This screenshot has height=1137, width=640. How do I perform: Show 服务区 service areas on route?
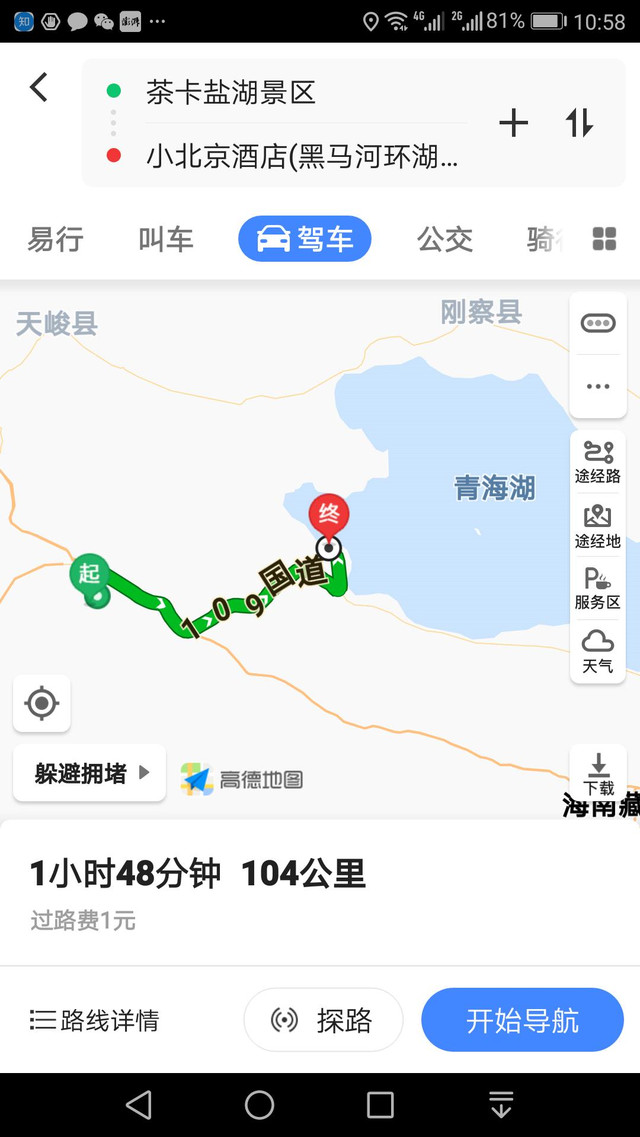(598, 588)
